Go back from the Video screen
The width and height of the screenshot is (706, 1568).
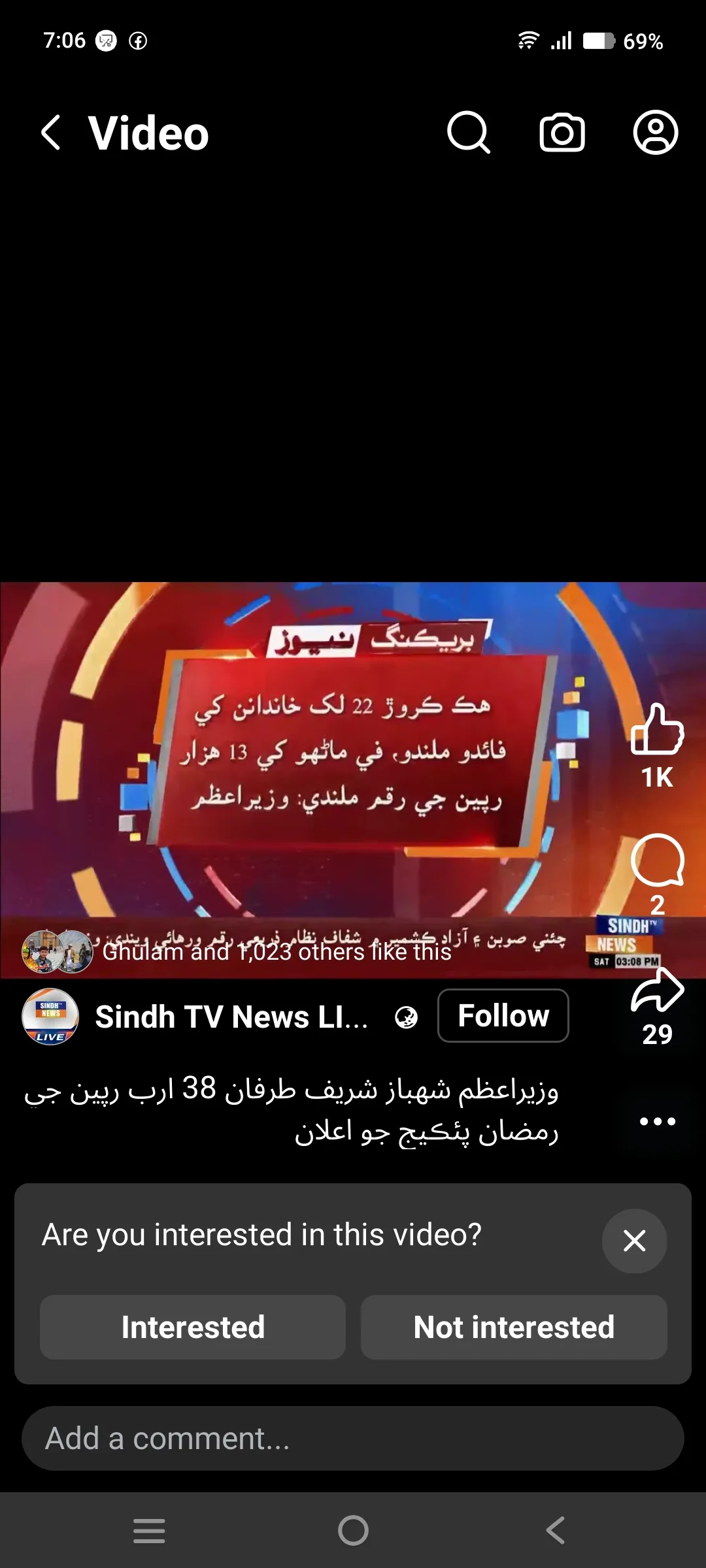pos(51,133)
